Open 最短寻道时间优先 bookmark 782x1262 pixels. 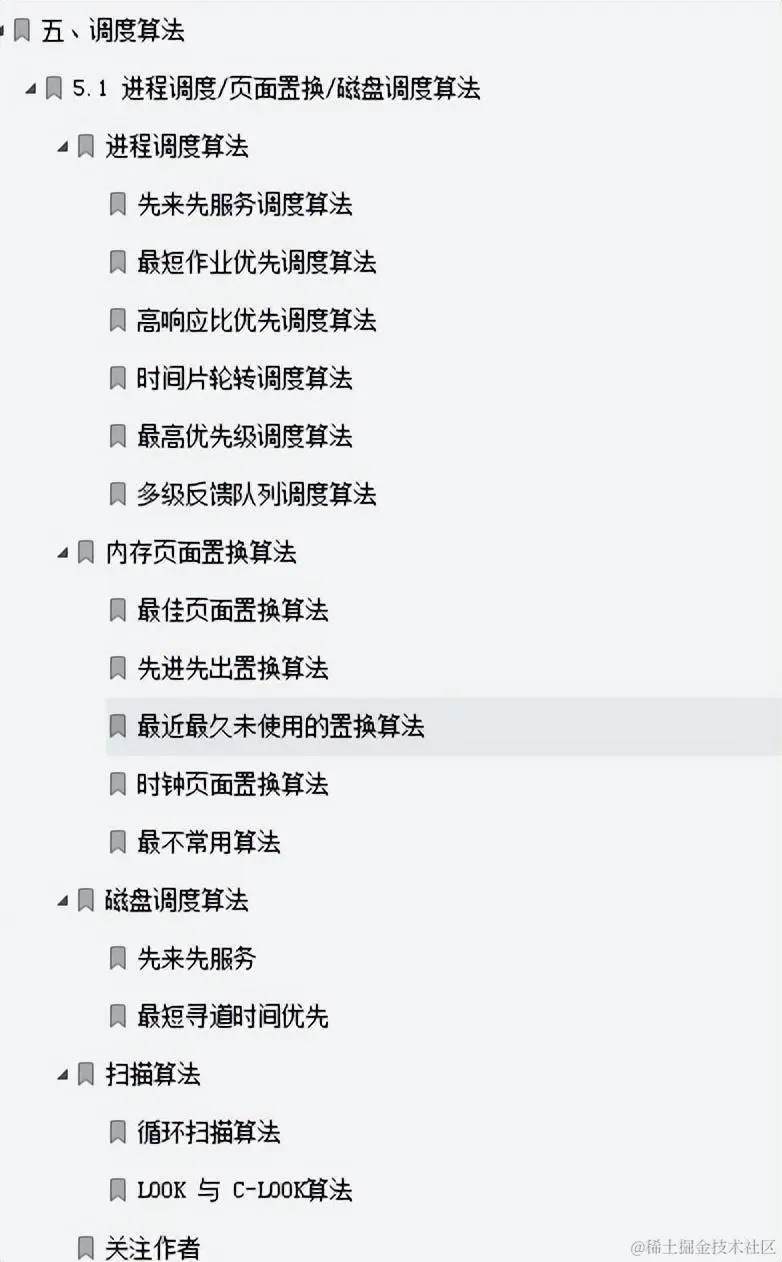coord(232,1017)
